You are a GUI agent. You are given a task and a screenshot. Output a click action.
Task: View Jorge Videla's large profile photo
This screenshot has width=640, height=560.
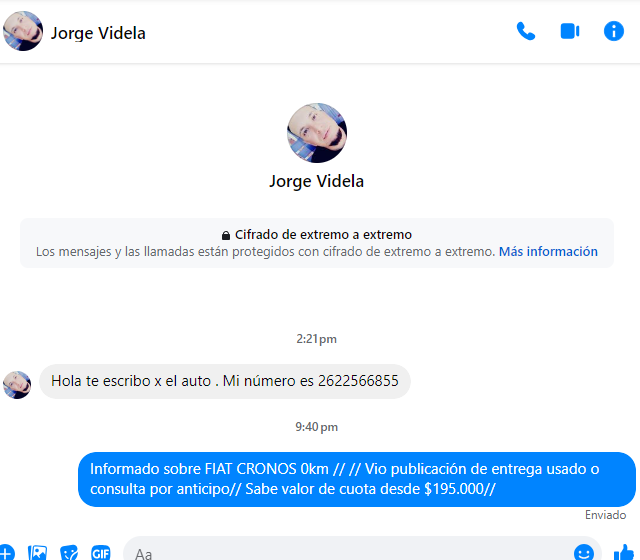(x=317, y=133)
